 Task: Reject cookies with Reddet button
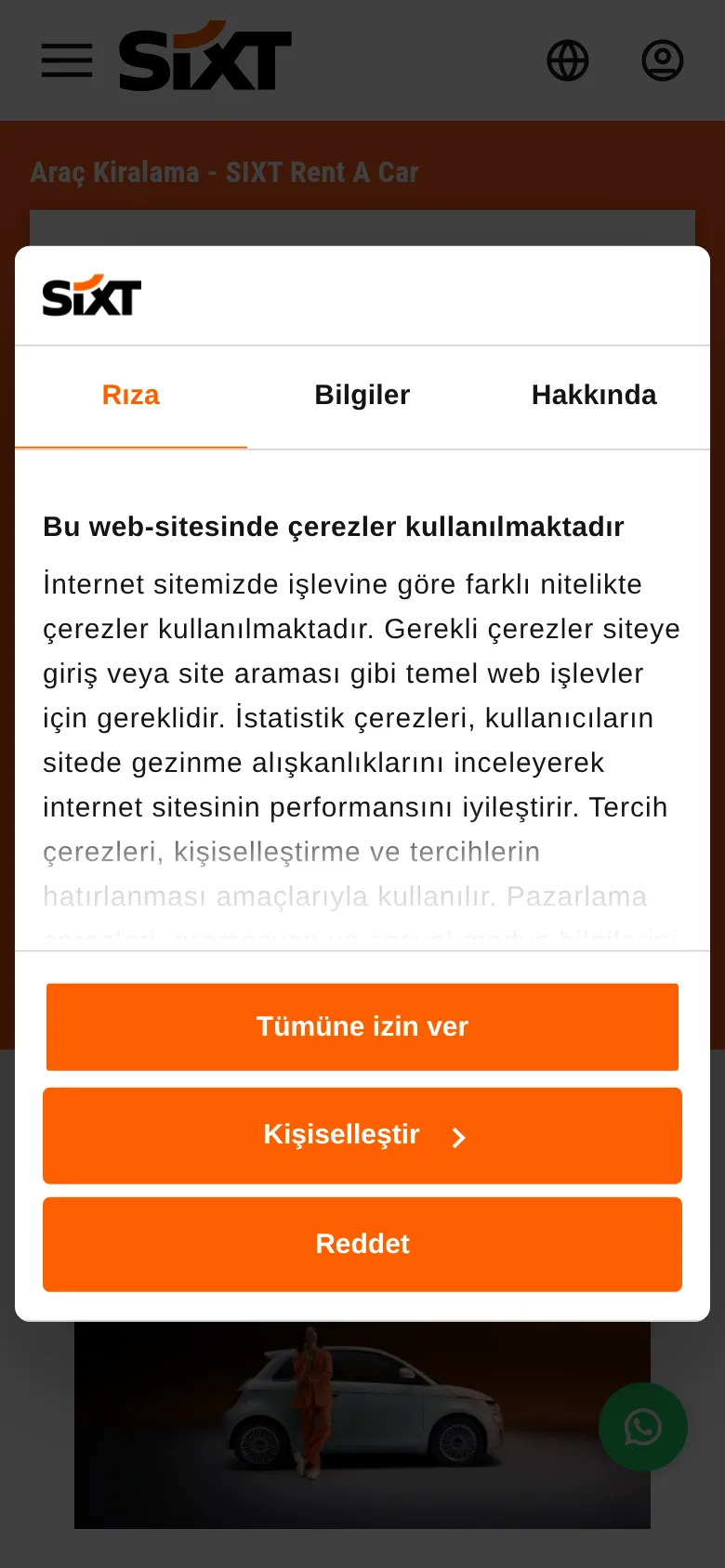click(362, 1244)
